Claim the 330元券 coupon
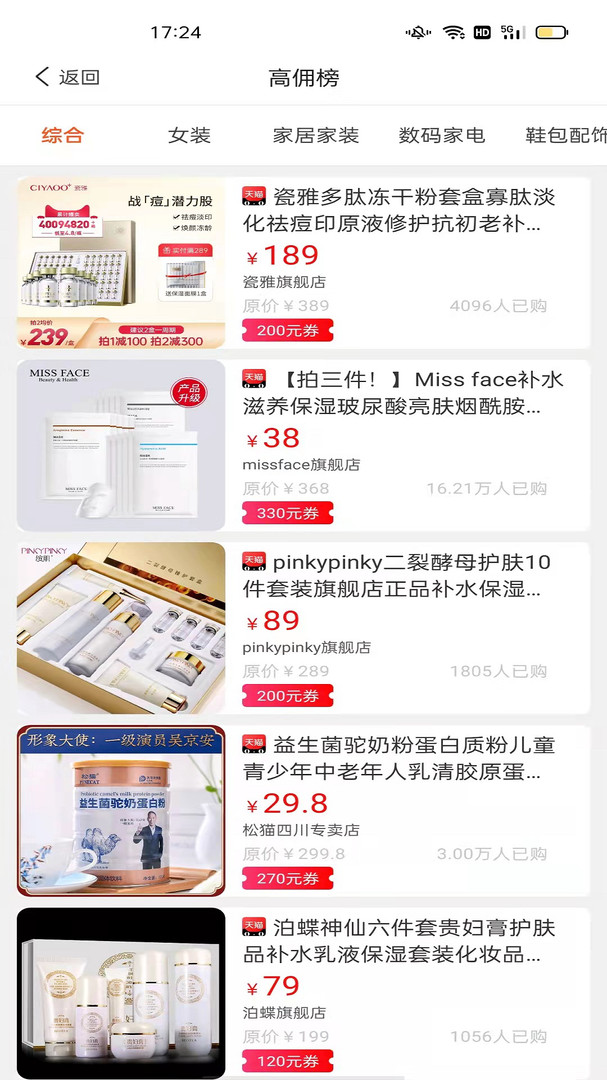 pyautogui.click(x=287, y=514)
